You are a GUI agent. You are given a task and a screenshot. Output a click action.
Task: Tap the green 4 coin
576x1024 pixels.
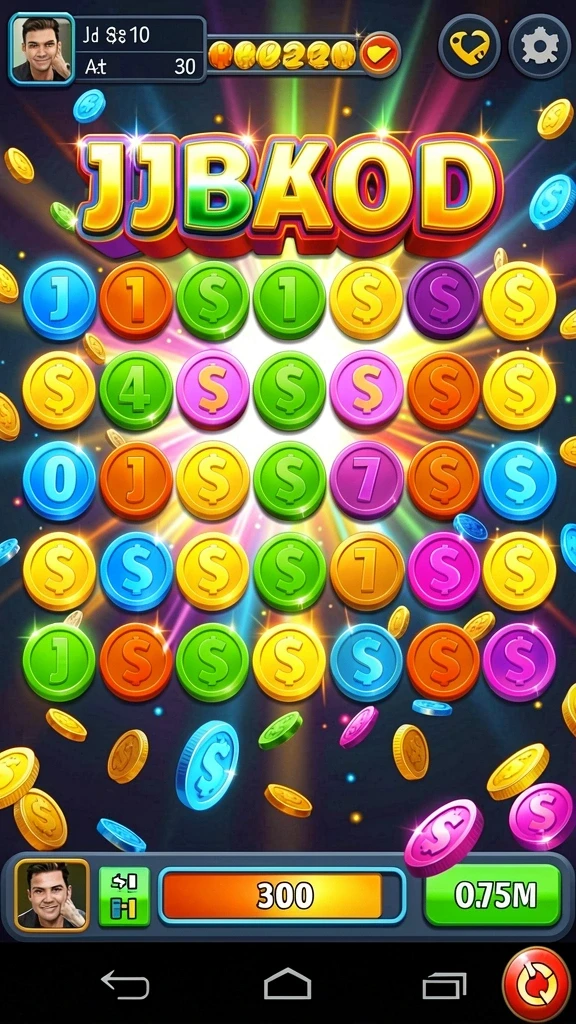pyautogui.click(x=136, y=391)
